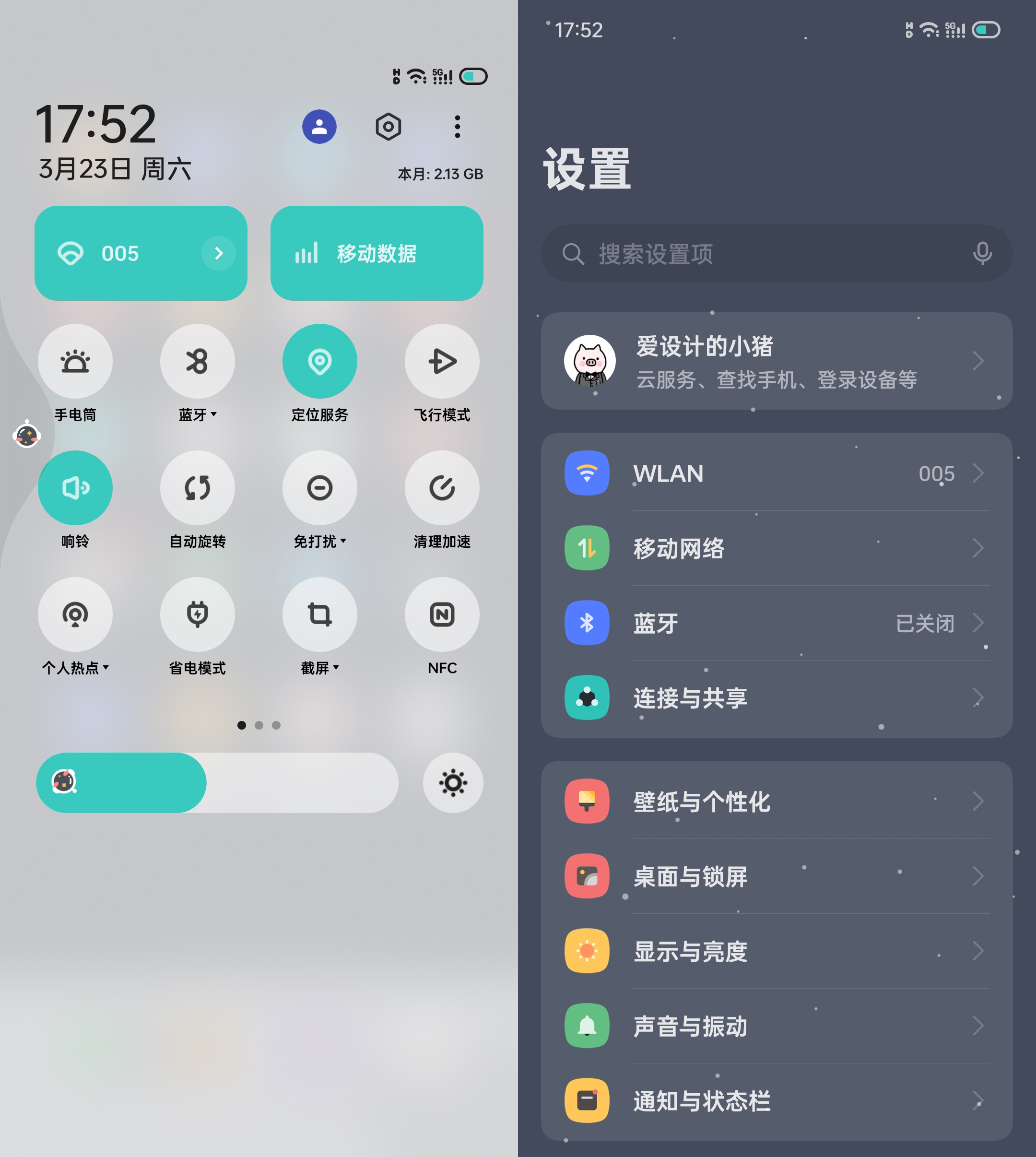Open the WLAN settings row
1036x1157 pixels.
pyautogui.click(x=776, y=473)
